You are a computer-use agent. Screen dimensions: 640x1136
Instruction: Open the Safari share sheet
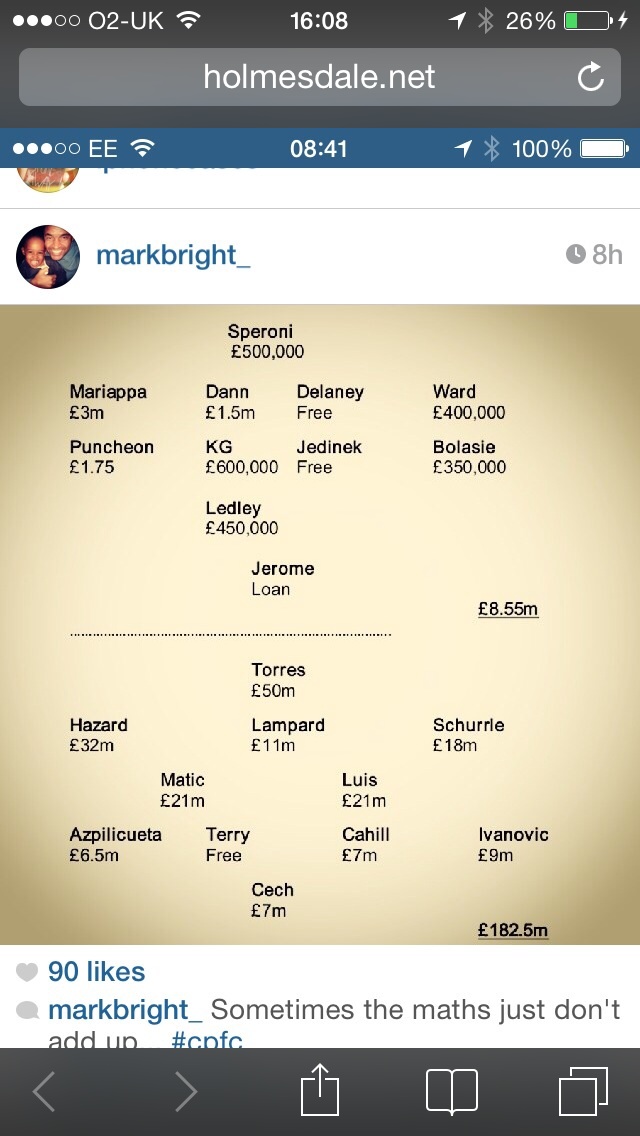[x=320, y=1089]
